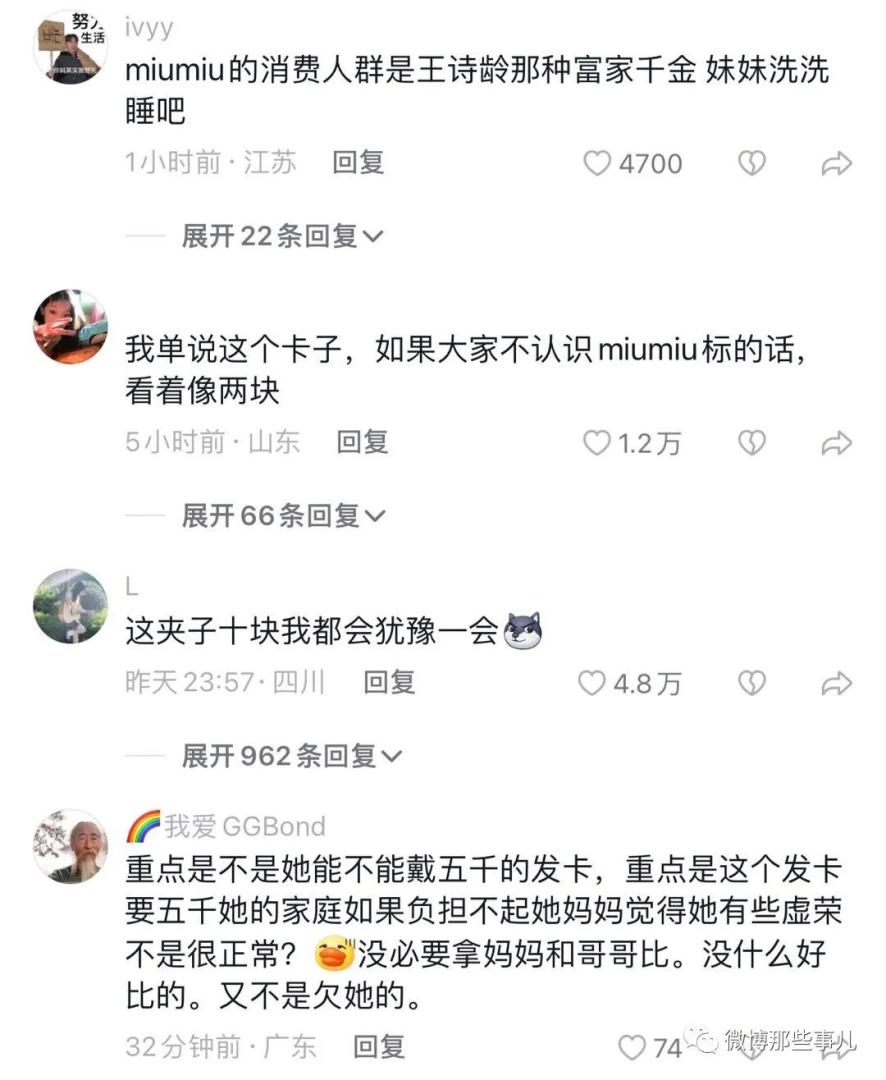Share L's comment from Sichuan
886x1080 pixels.
click(x=836, y=683)
